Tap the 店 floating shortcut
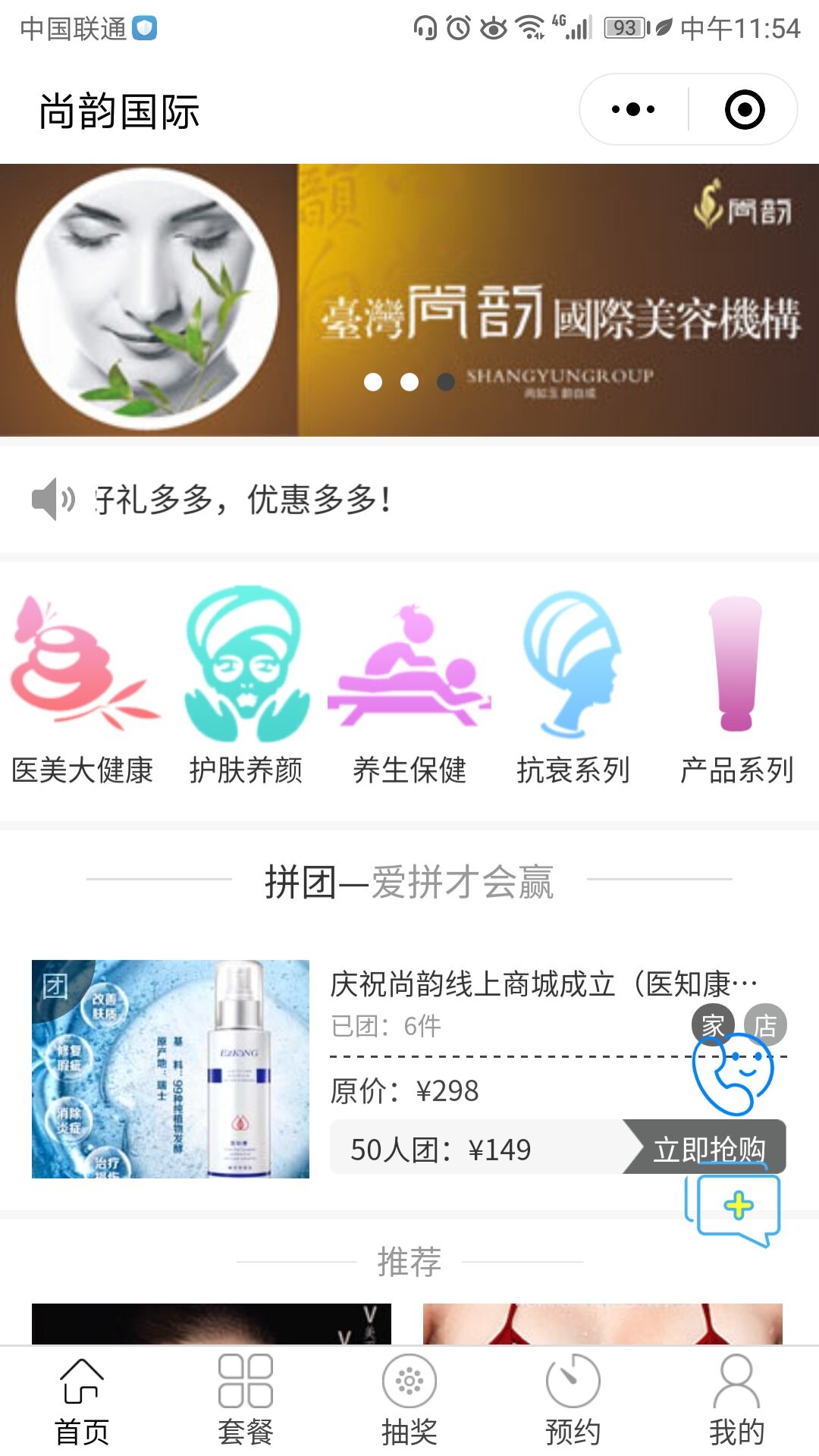Screen dimensions: 819x1456 point(765,1025)
